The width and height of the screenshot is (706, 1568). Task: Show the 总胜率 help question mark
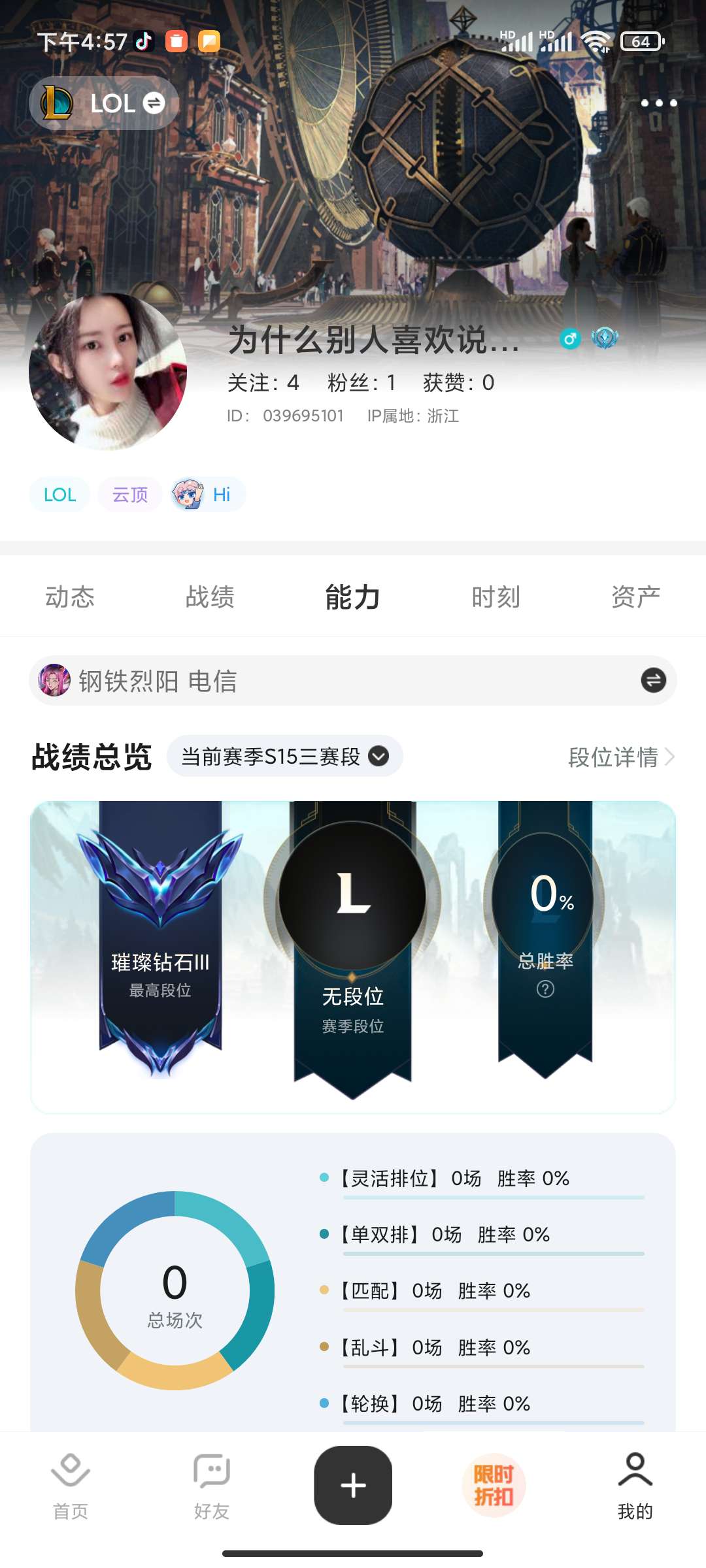tap(545, 989)
